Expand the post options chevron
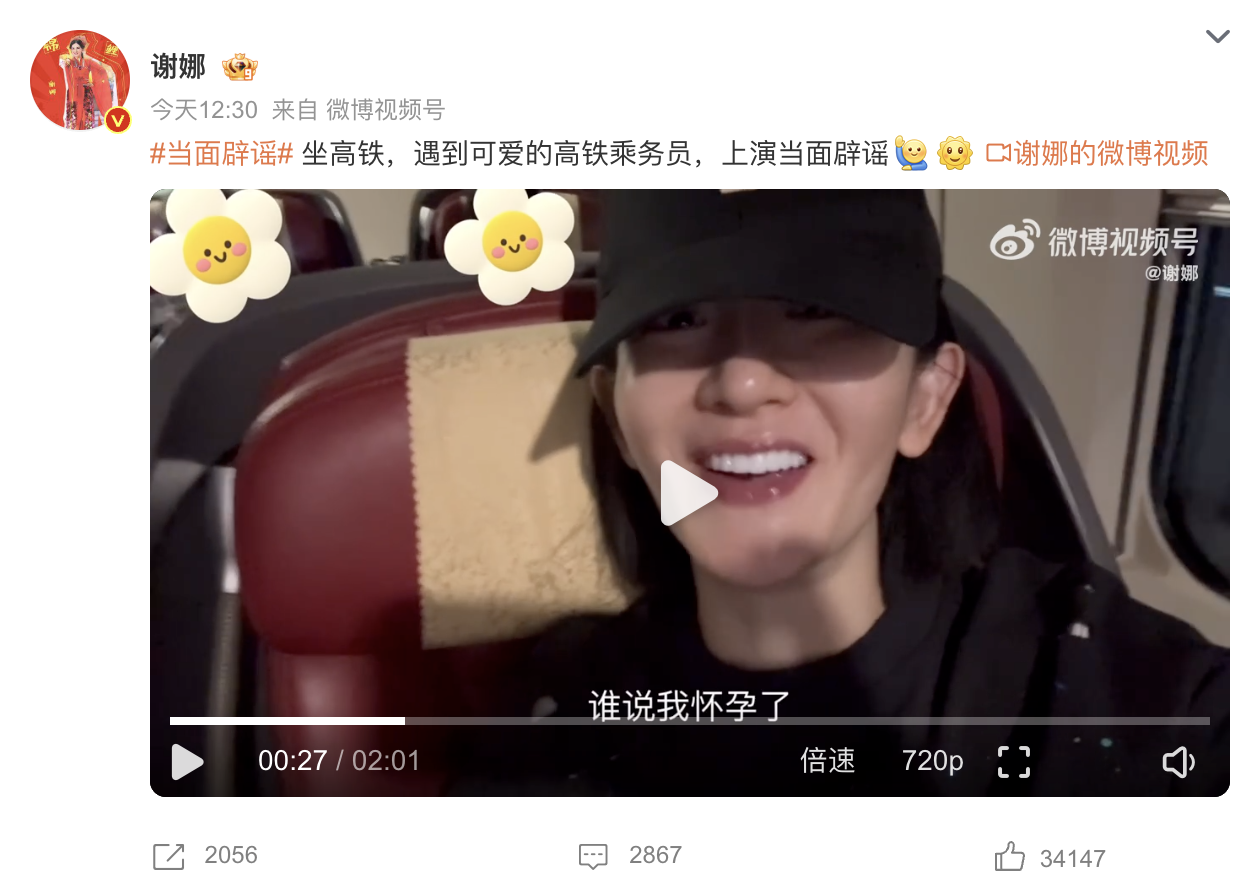This screenshot has height=892, width=1260. coord(1217,38)
